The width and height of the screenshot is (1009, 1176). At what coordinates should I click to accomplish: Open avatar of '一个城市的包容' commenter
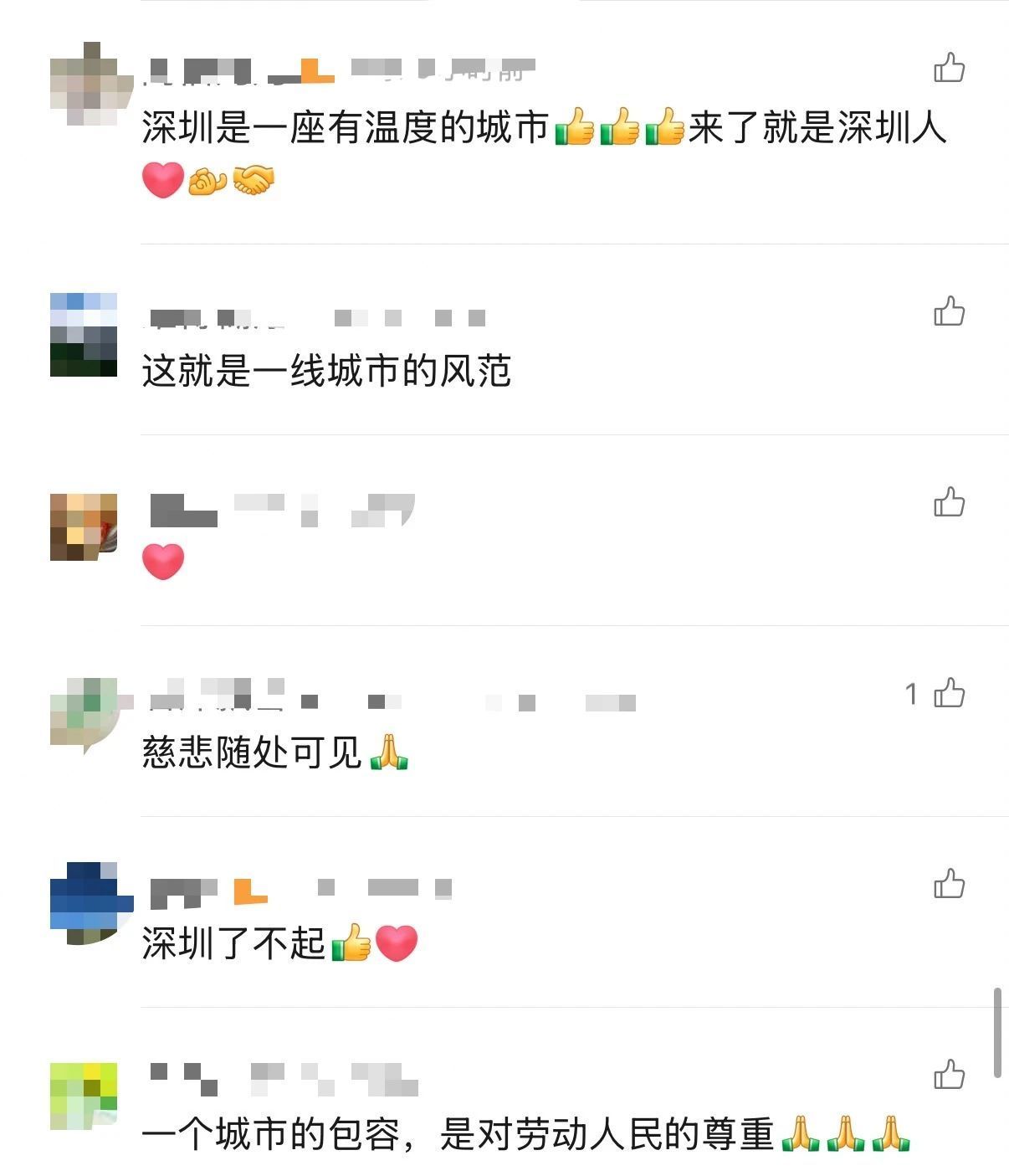tap(84, 1096)
